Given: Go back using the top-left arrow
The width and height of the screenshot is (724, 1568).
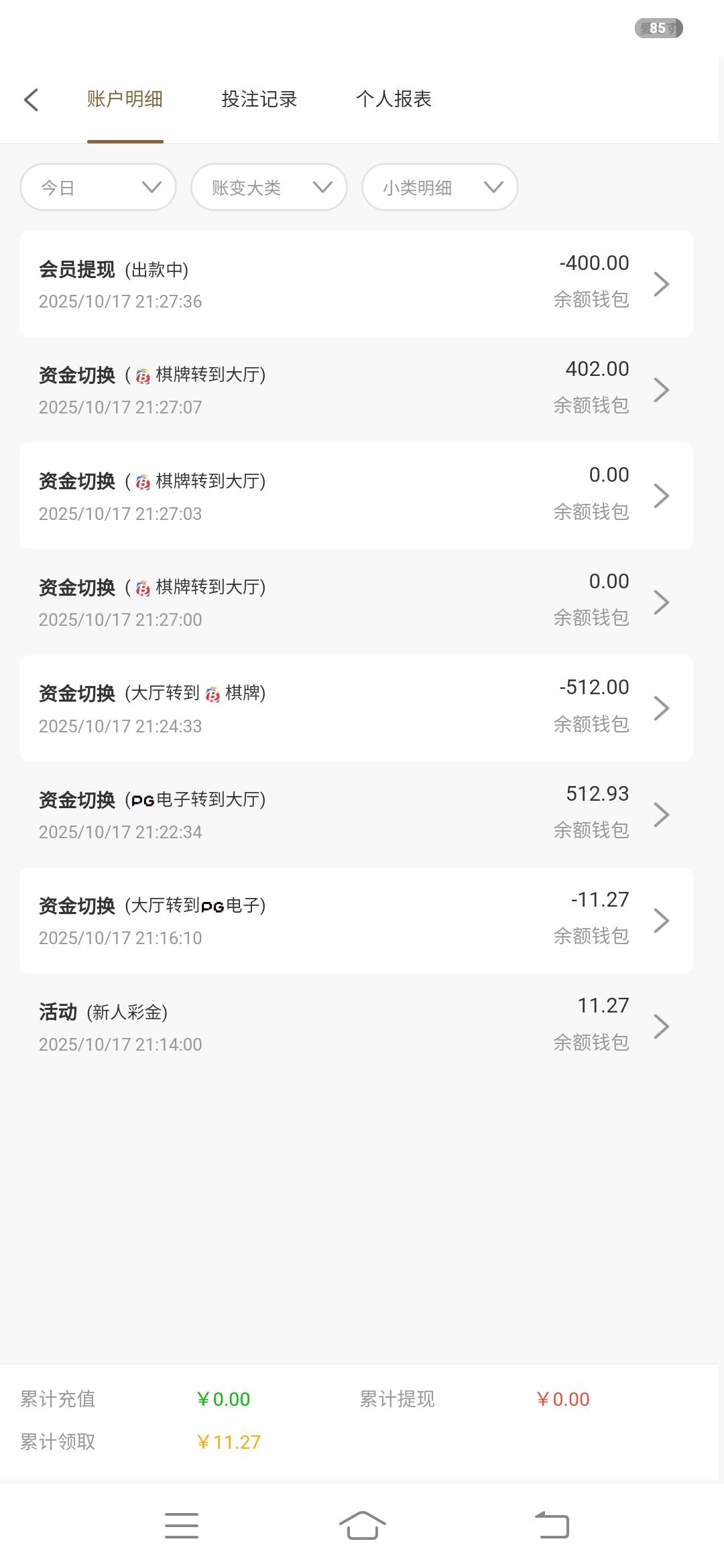Looking at the screenshot, I should click(31, 100).
